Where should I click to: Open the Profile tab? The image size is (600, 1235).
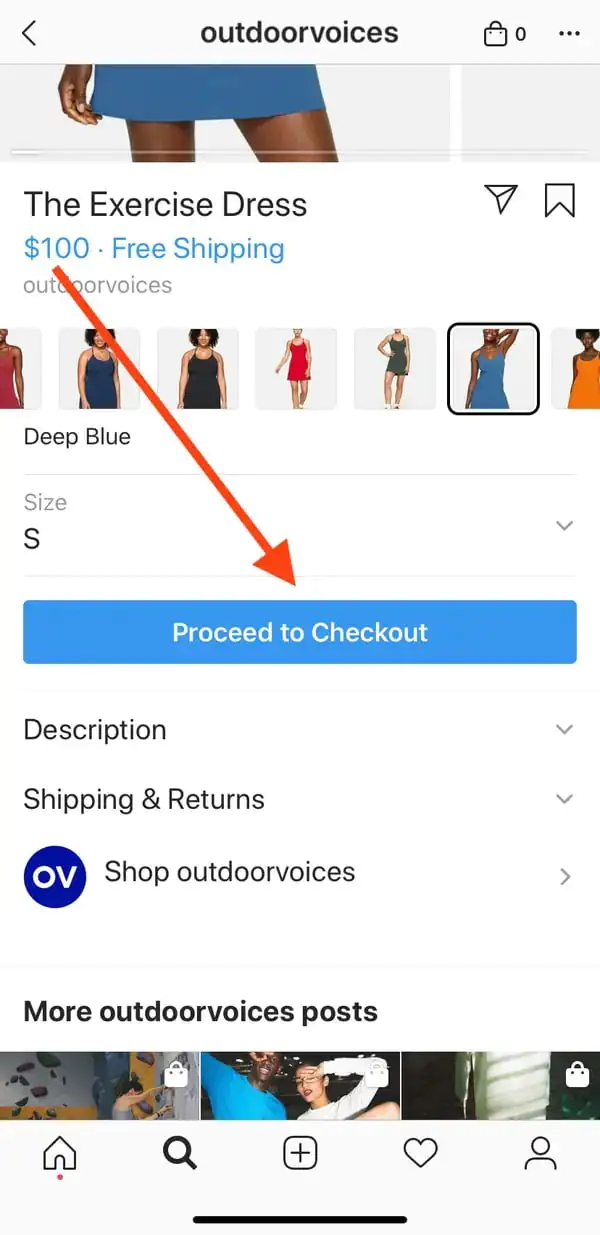(540, 1154)
